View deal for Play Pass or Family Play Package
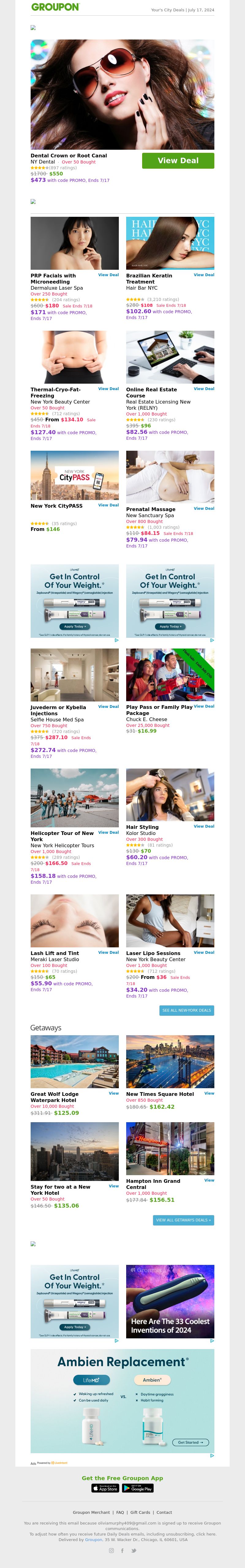The height and width of the screenshot is (1568, 245). (x=204, y=706)
